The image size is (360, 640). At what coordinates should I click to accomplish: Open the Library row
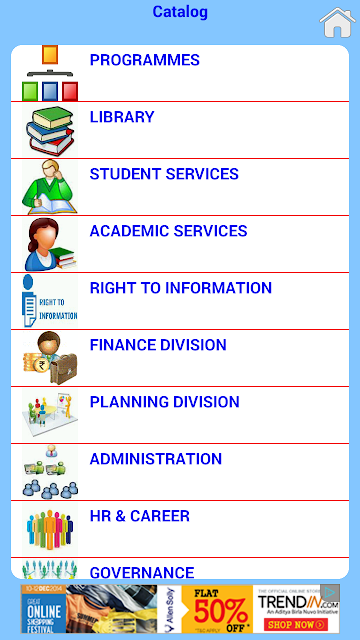pyautogui.click(x=180, y=130)
